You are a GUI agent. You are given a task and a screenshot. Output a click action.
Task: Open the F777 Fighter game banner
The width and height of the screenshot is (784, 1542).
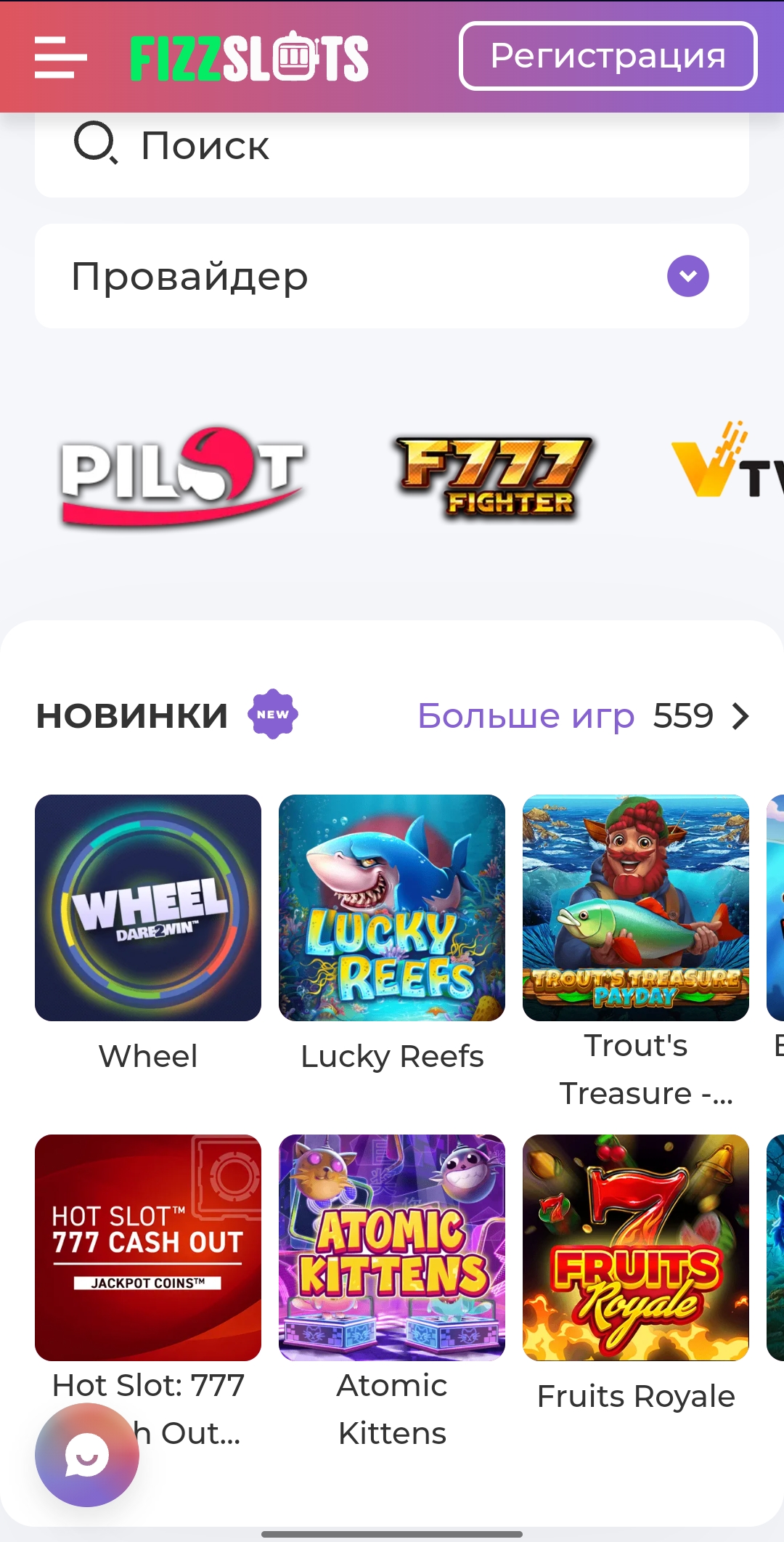[x=494, y=476]
